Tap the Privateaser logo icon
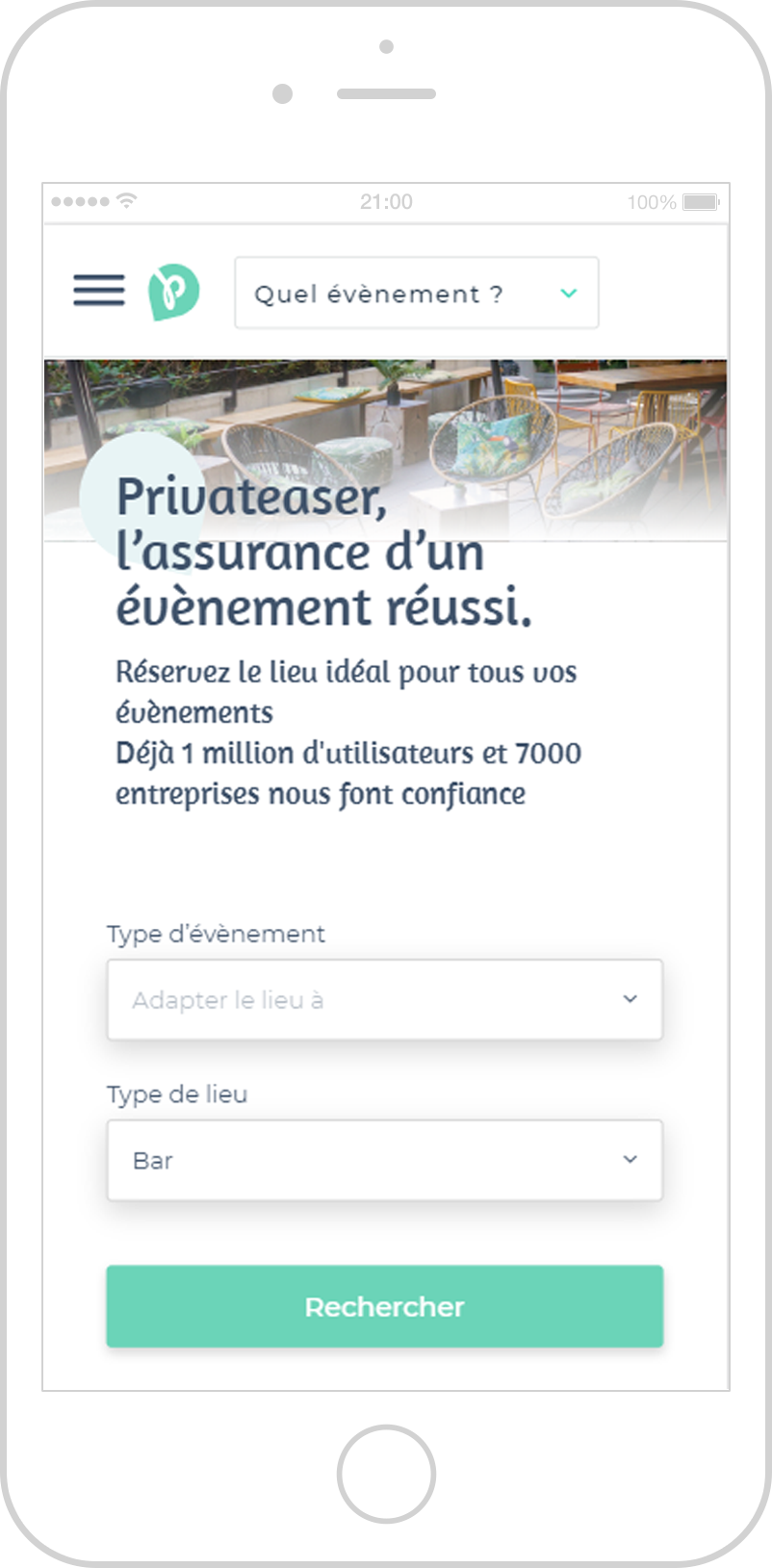Screen dimensions: 772x1568 point(174,292)
